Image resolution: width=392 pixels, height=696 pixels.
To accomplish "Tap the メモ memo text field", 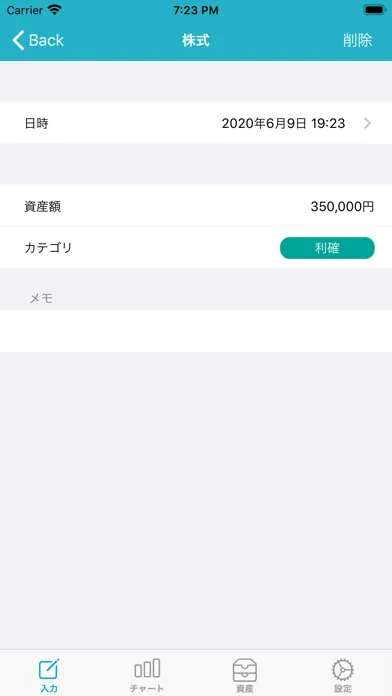I will point(196,331).
